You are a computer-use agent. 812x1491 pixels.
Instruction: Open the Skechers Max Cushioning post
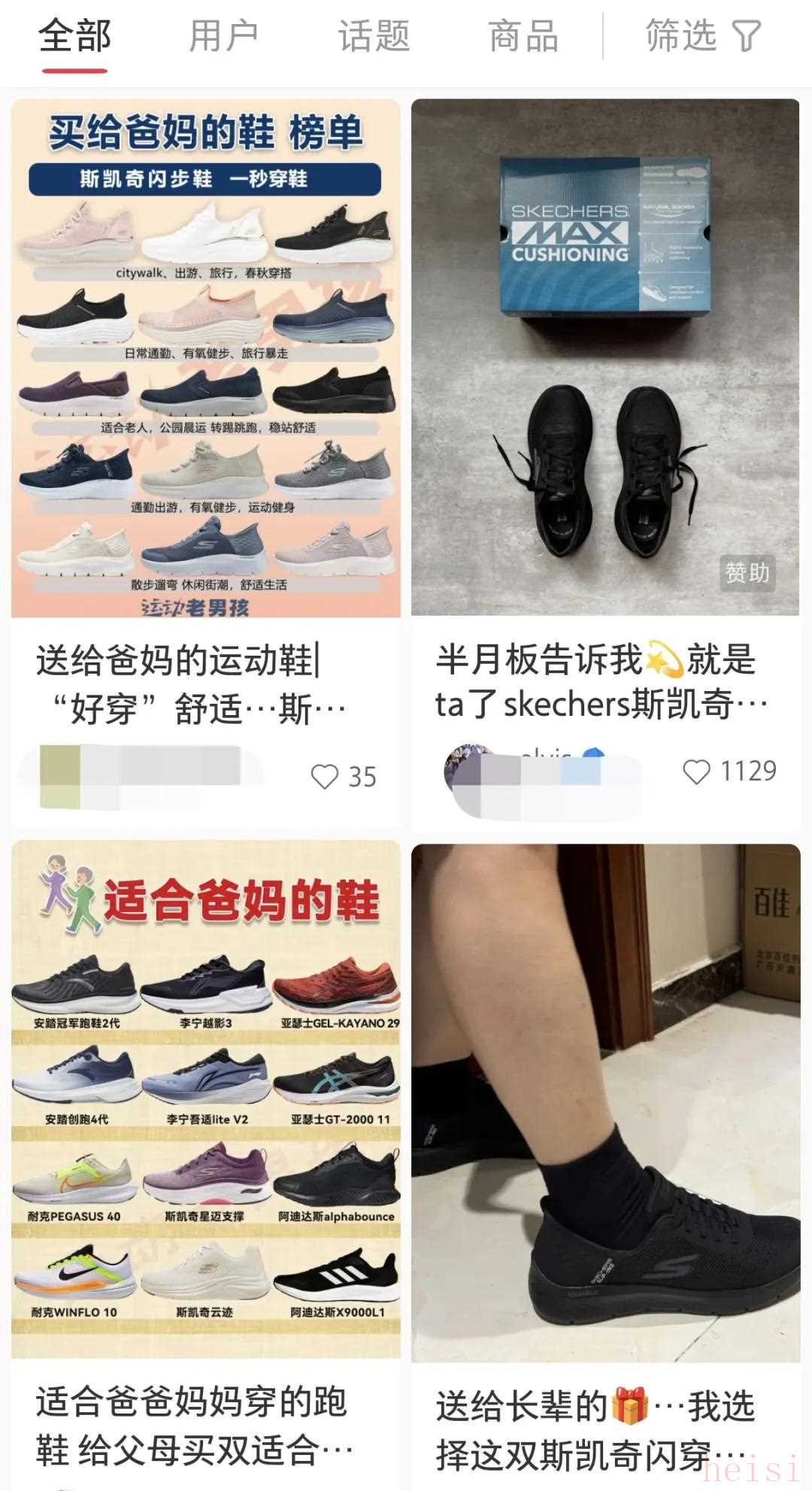[x=605, y=358]
